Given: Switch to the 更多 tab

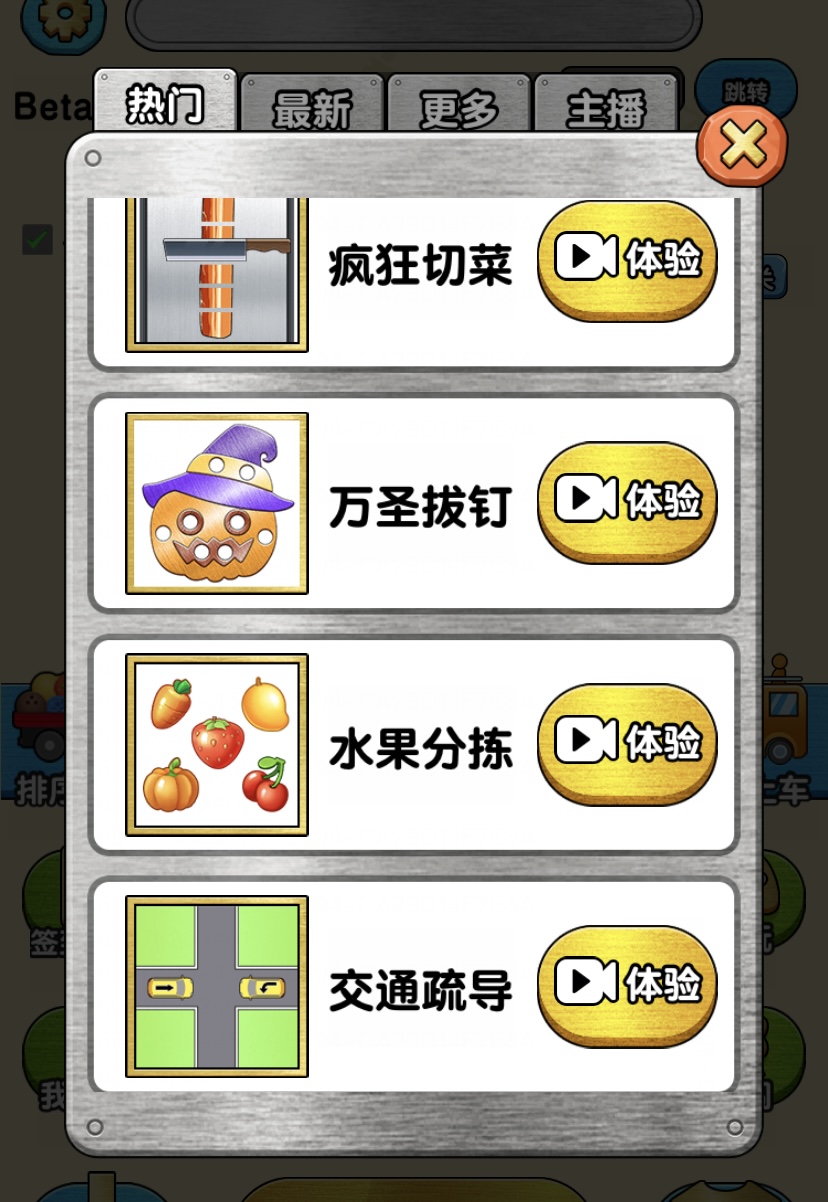Looking at the screenshot, I should [x=459, y=108].
